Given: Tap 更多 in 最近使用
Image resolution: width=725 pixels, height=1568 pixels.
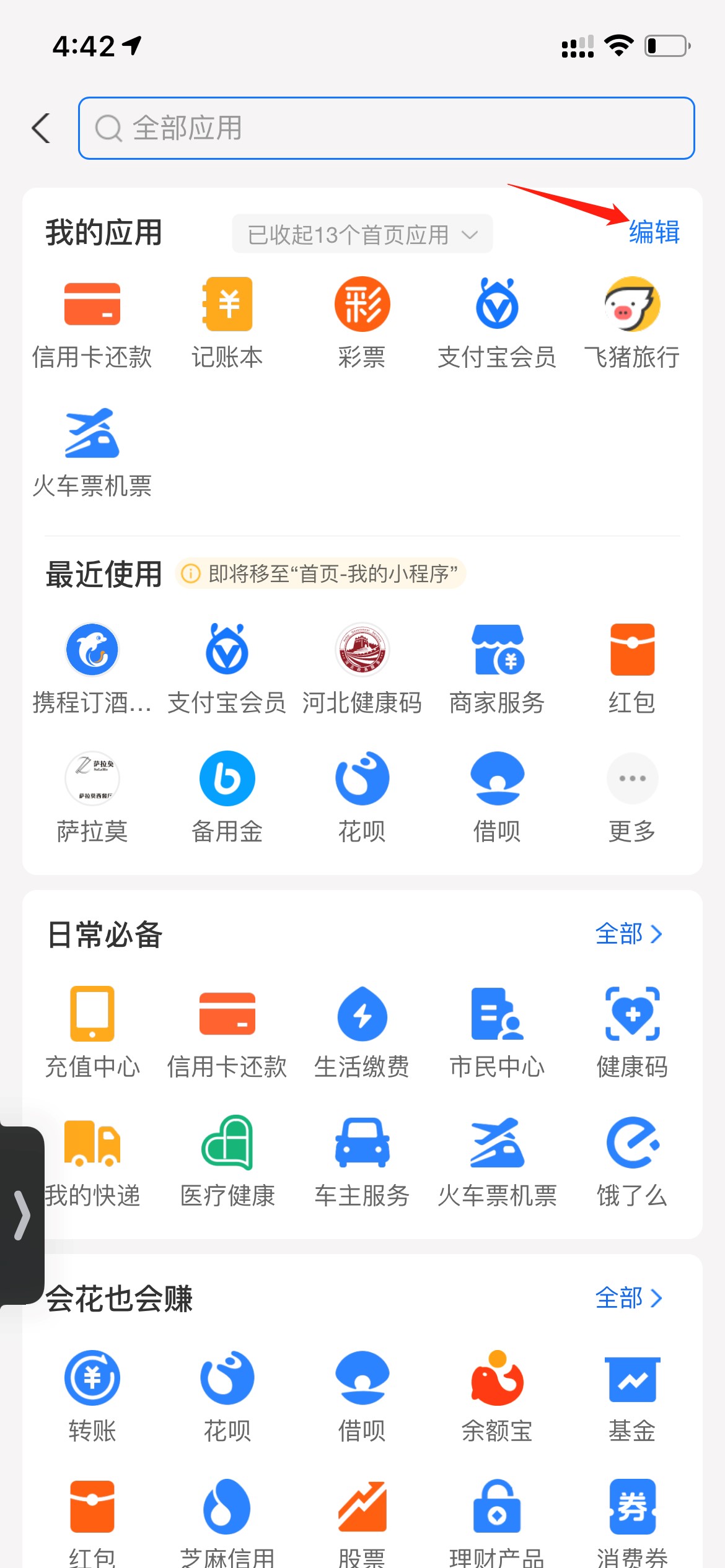Looking at the screenshot, I should tap(632, 797).
